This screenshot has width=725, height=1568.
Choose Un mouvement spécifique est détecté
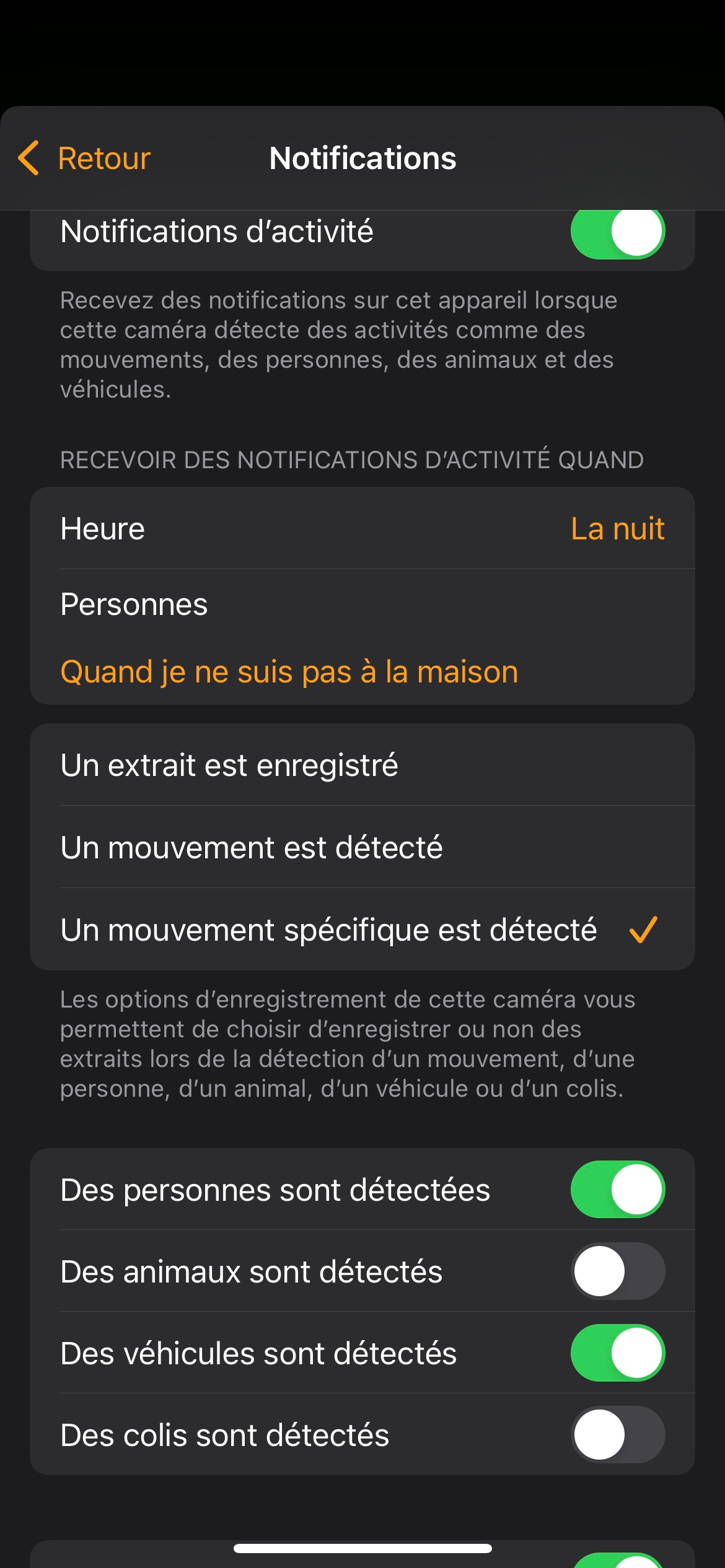point(362,930)
